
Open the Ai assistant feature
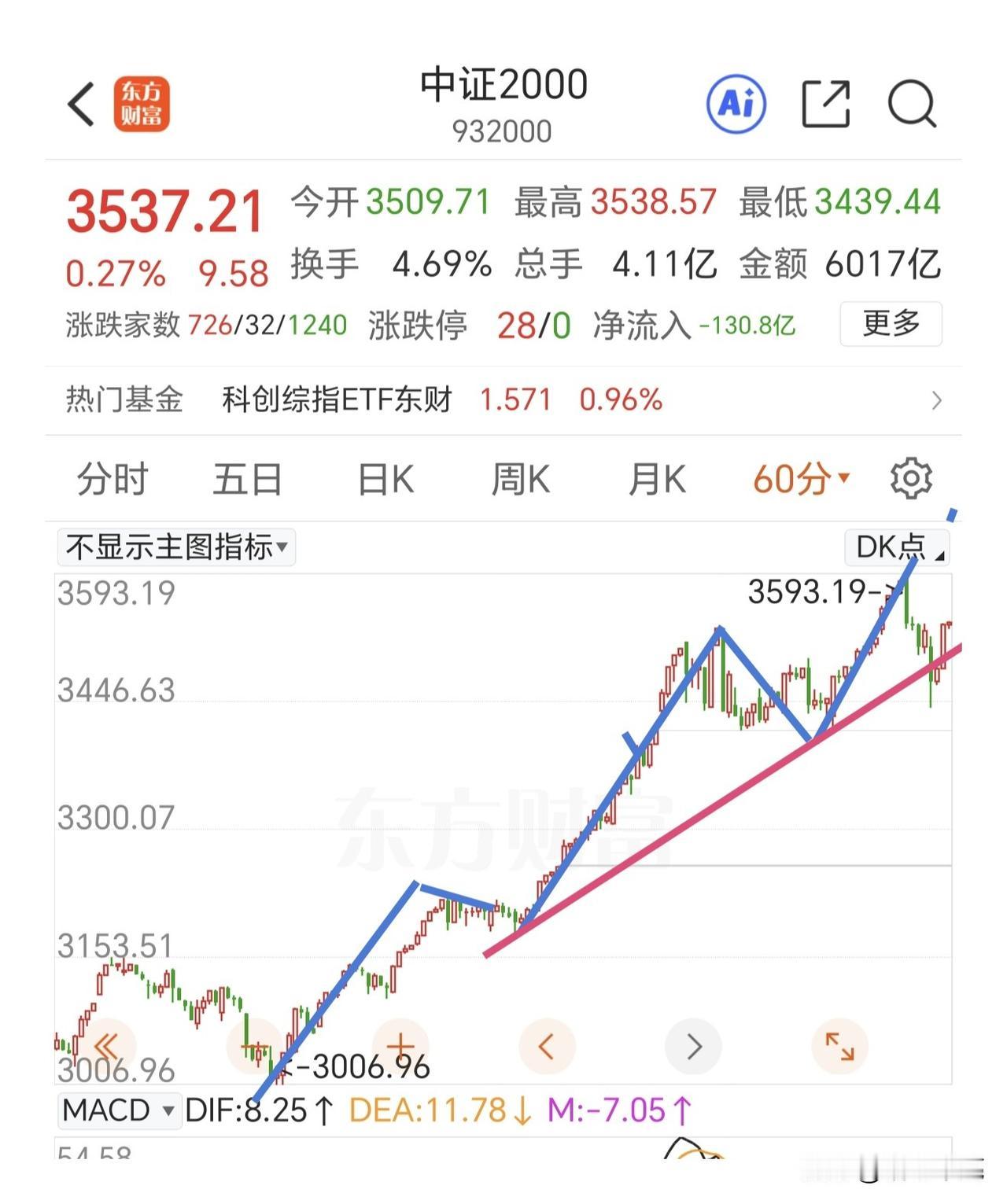(738, 105)
